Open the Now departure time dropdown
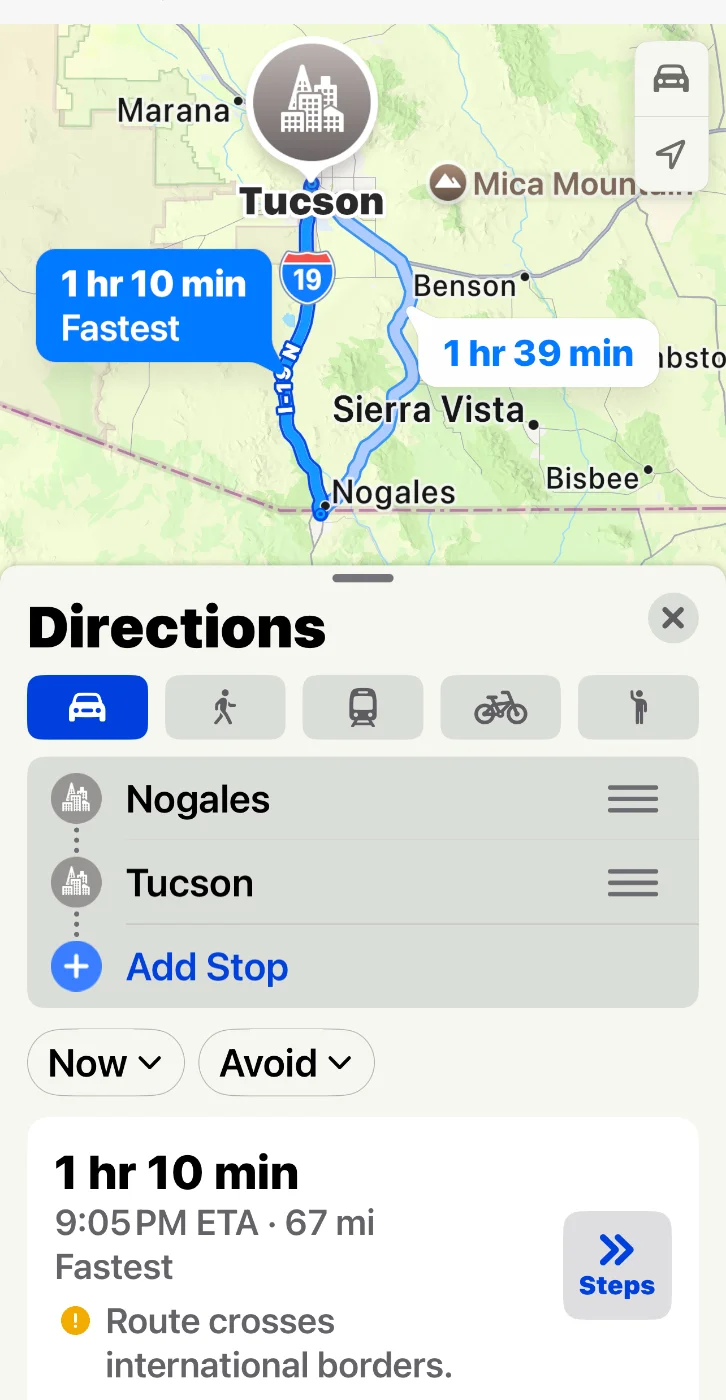 [x=105, y=1063]
